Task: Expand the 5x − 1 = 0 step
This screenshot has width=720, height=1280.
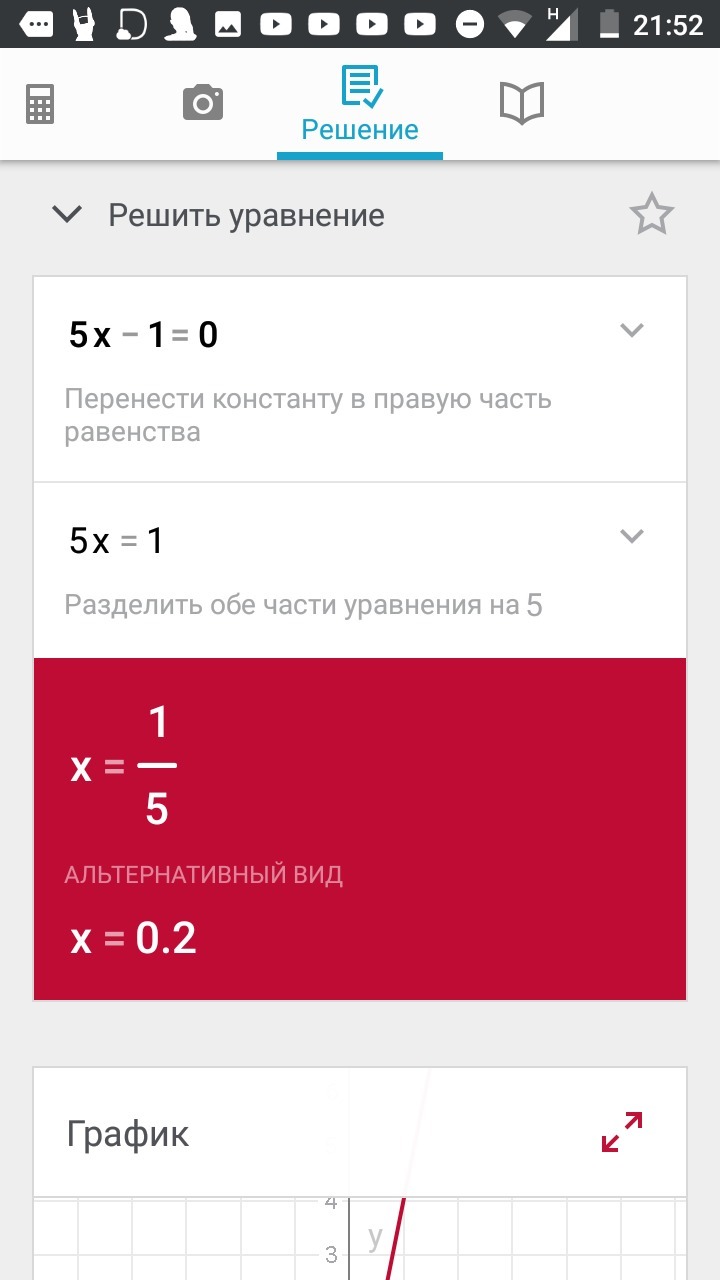Action: (631, 330)
